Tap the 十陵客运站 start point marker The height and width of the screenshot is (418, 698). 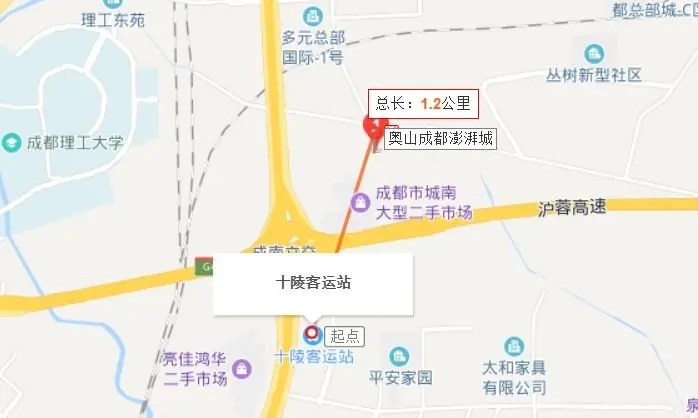tap(311, 335)
